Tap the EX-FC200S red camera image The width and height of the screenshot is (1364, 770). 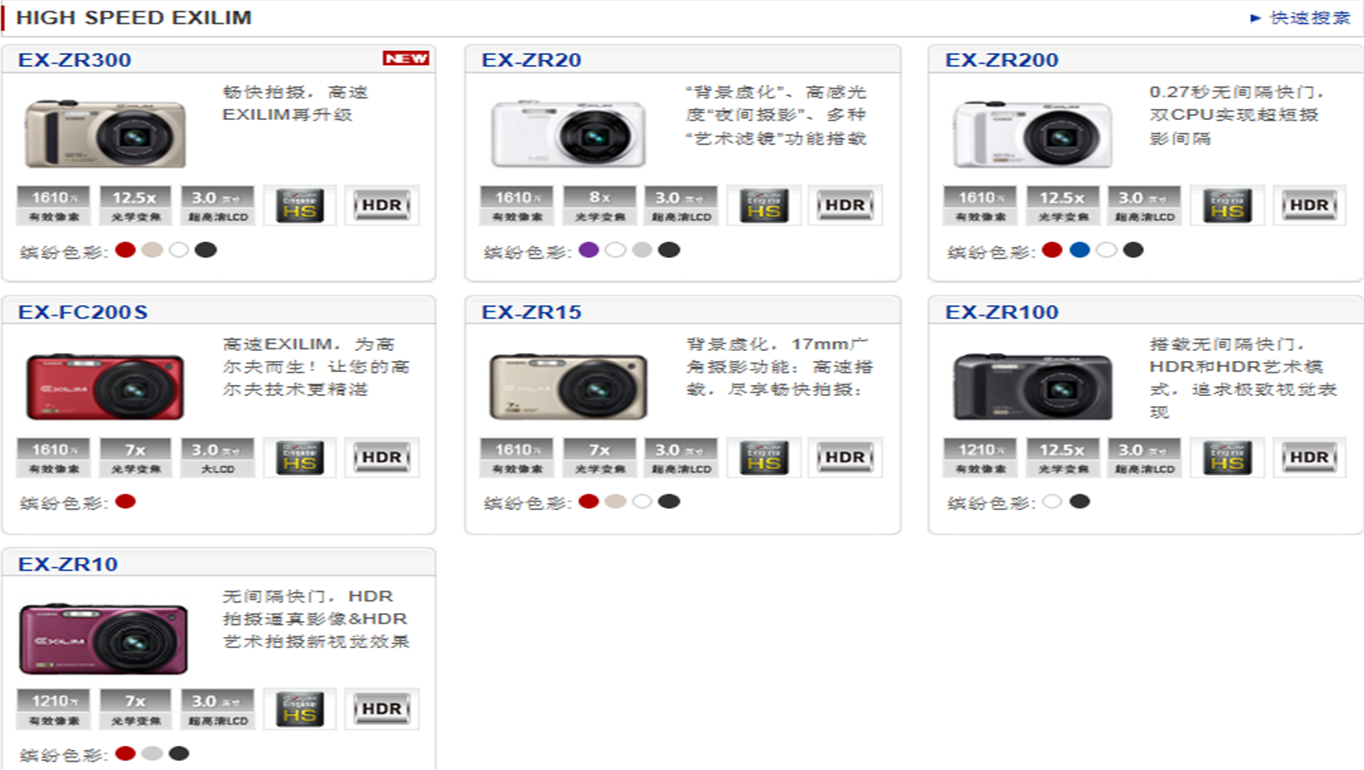coord(105,386)
